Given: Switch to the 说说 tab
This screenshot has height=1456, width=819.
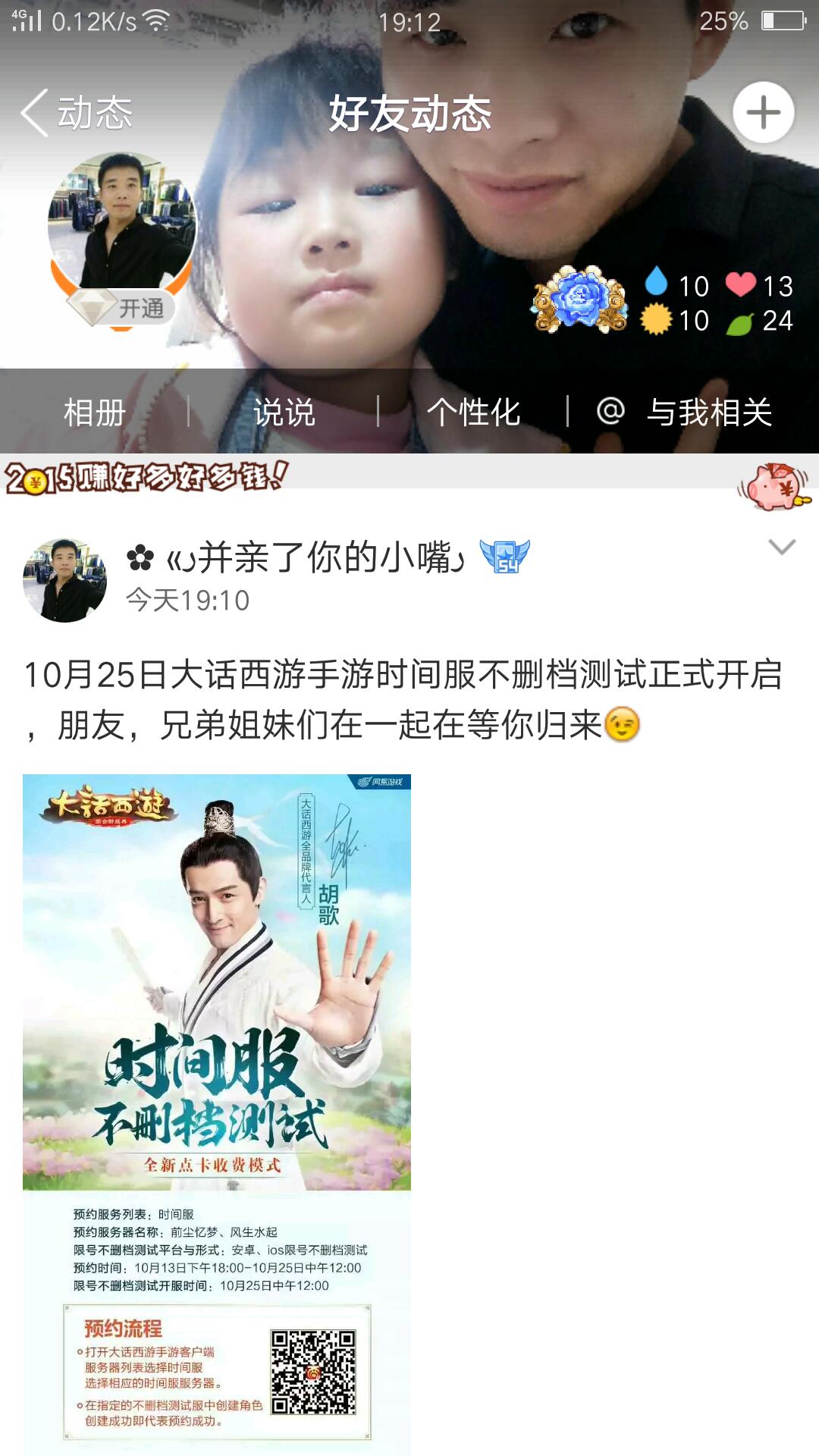Looking at the screenshot, I should coord(284,413).
